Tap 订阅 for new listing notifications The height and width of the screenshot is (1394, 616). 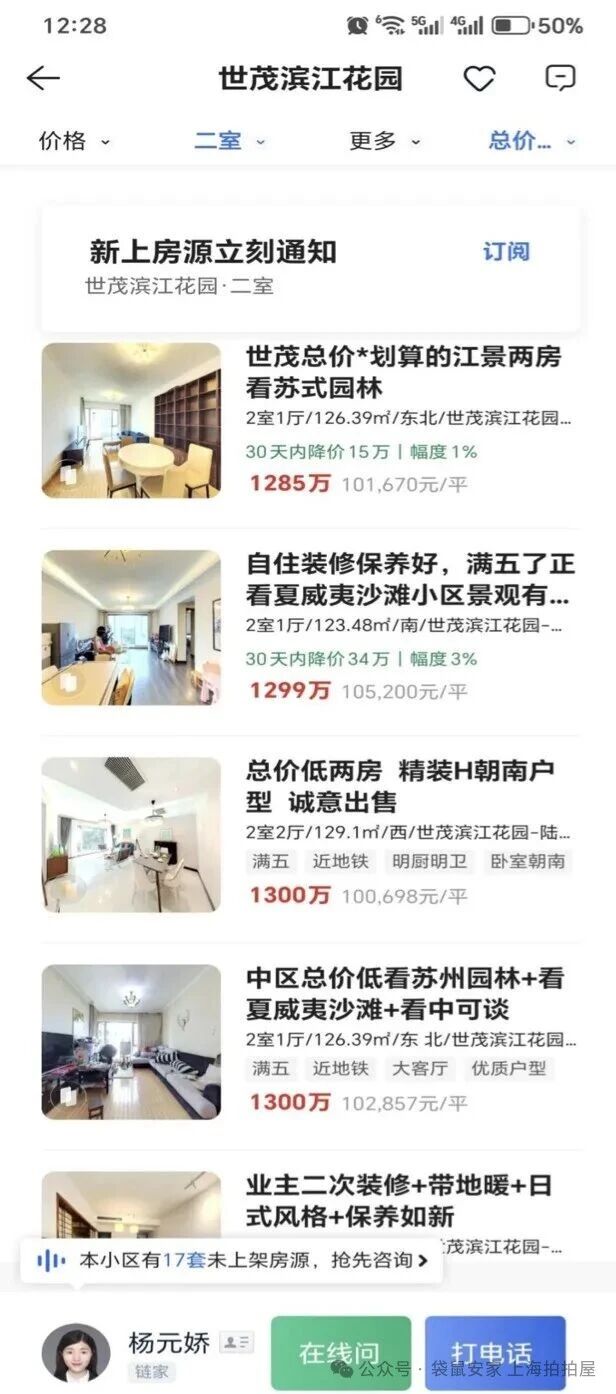(506, 252)
